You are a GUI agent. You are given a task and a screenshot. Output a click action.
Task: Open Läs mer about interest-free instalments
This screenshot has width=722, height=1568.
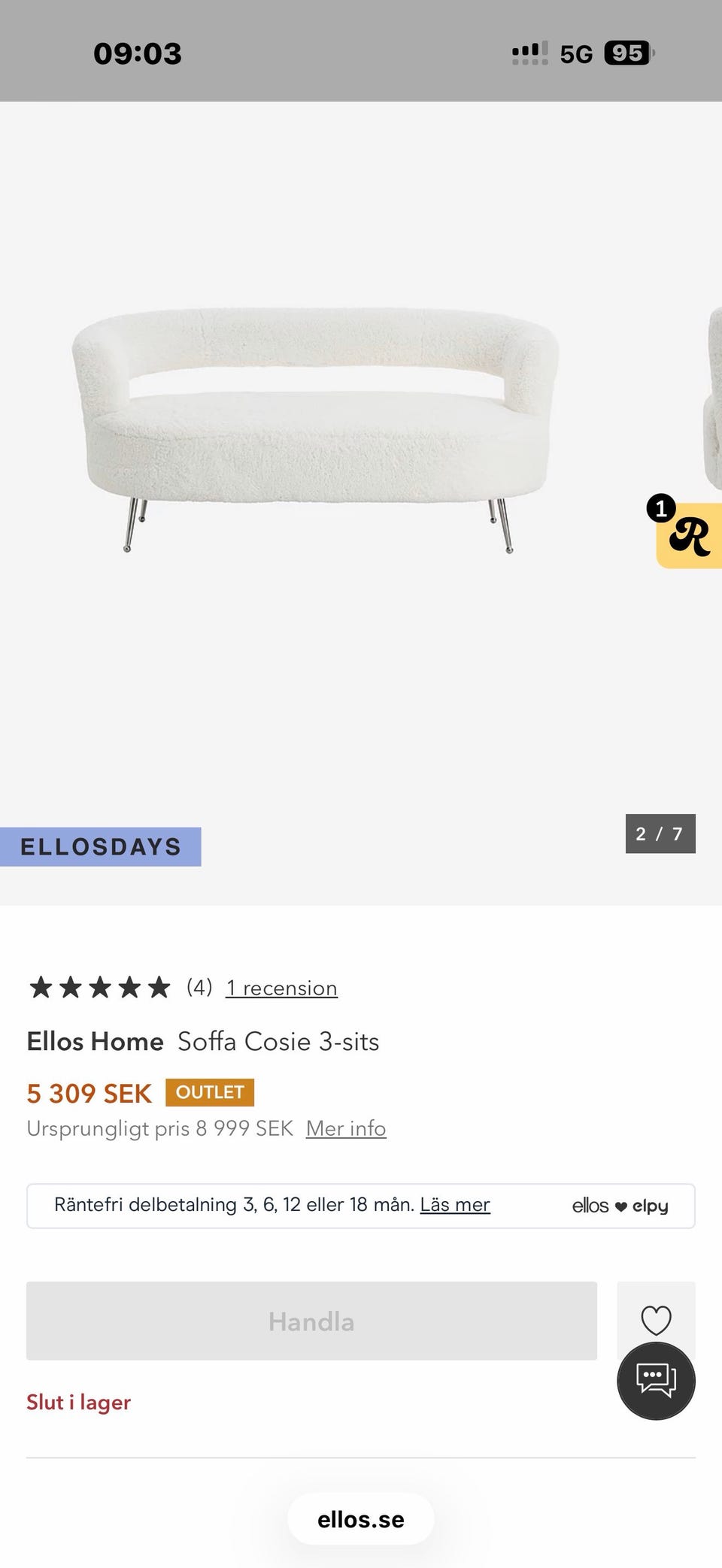(454, 1205)
